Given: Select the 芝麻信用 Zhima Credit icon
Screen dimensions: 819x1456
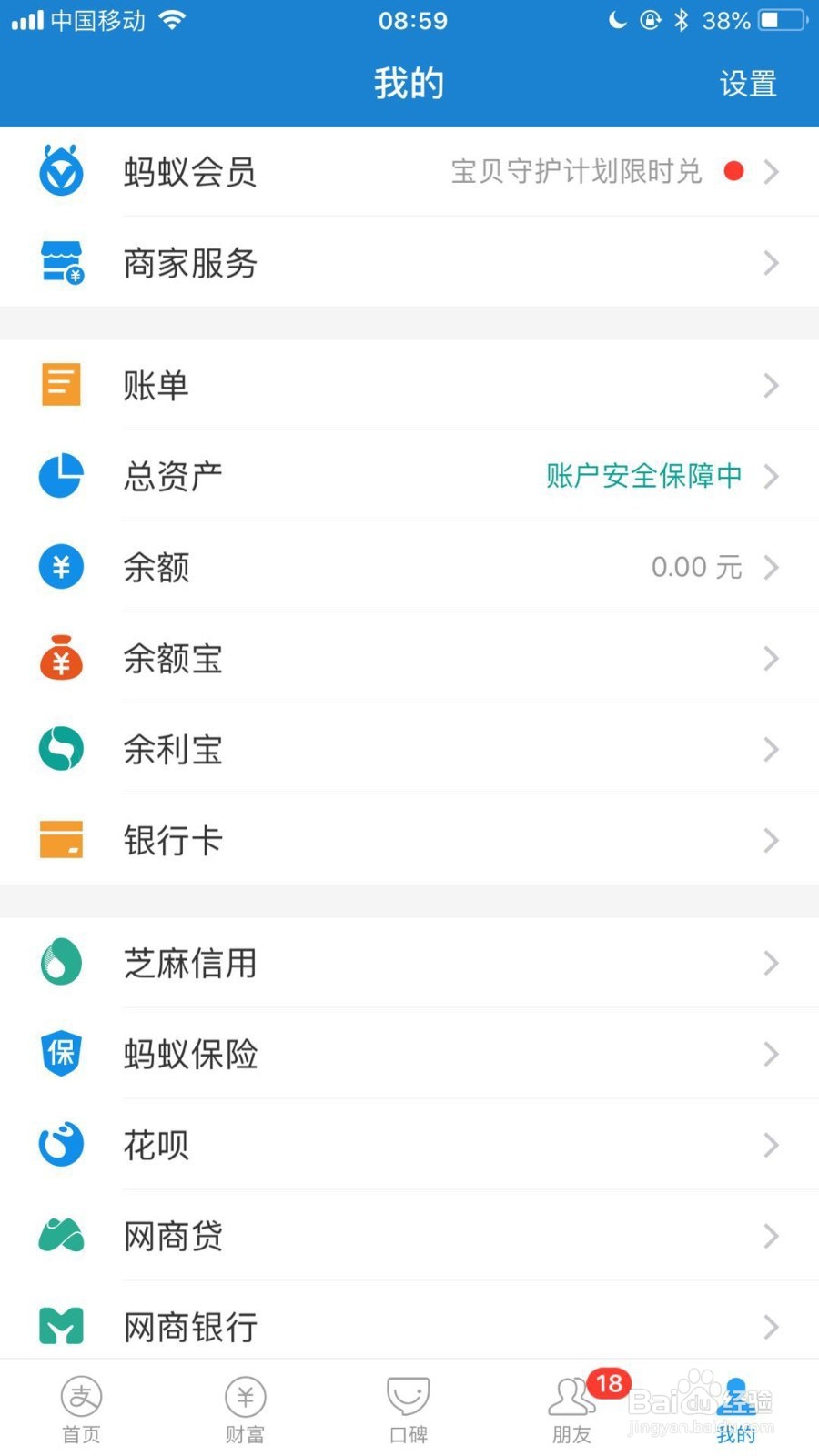Looking at the screenshot, I should pos(60,963).
